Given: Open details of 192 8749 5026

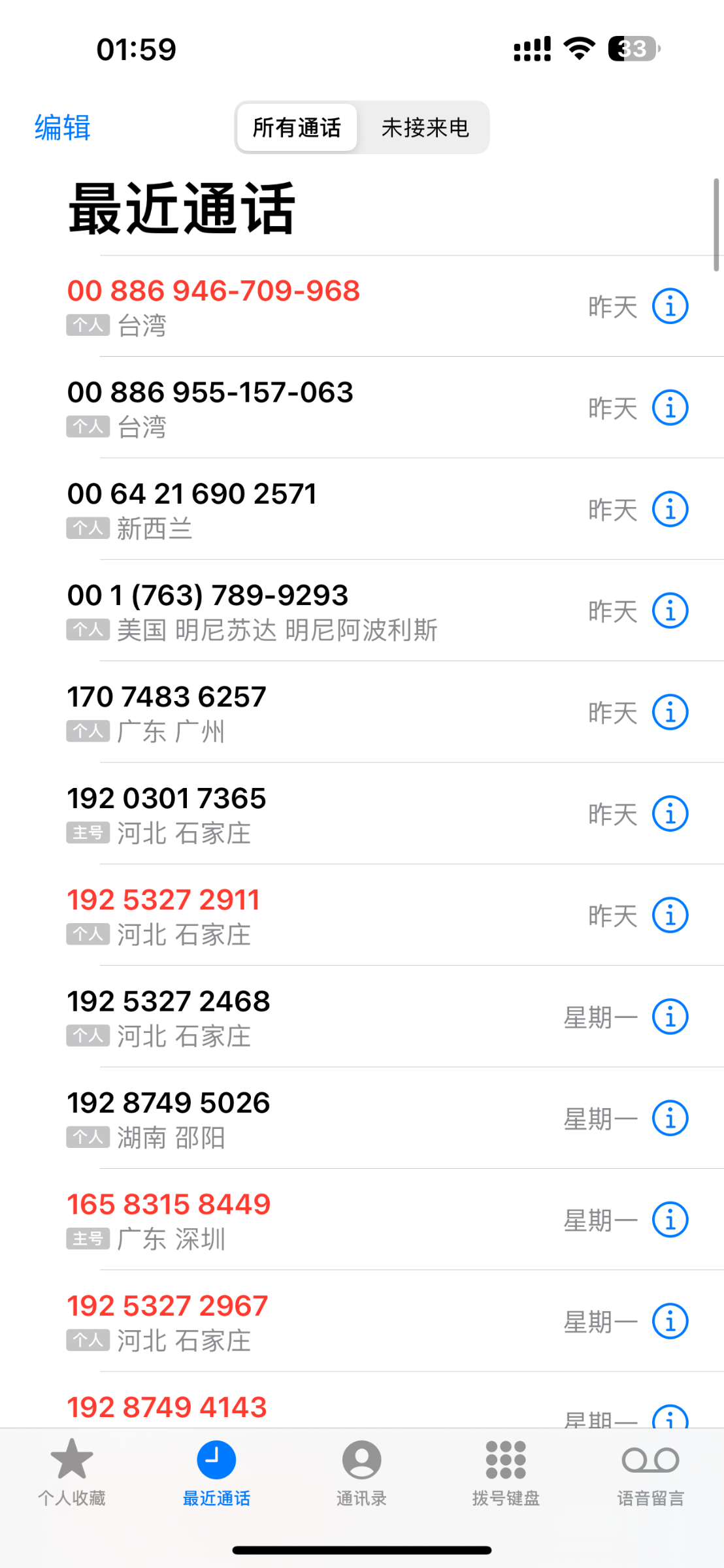Looking at the screenshot, I should coord(670,1119).
